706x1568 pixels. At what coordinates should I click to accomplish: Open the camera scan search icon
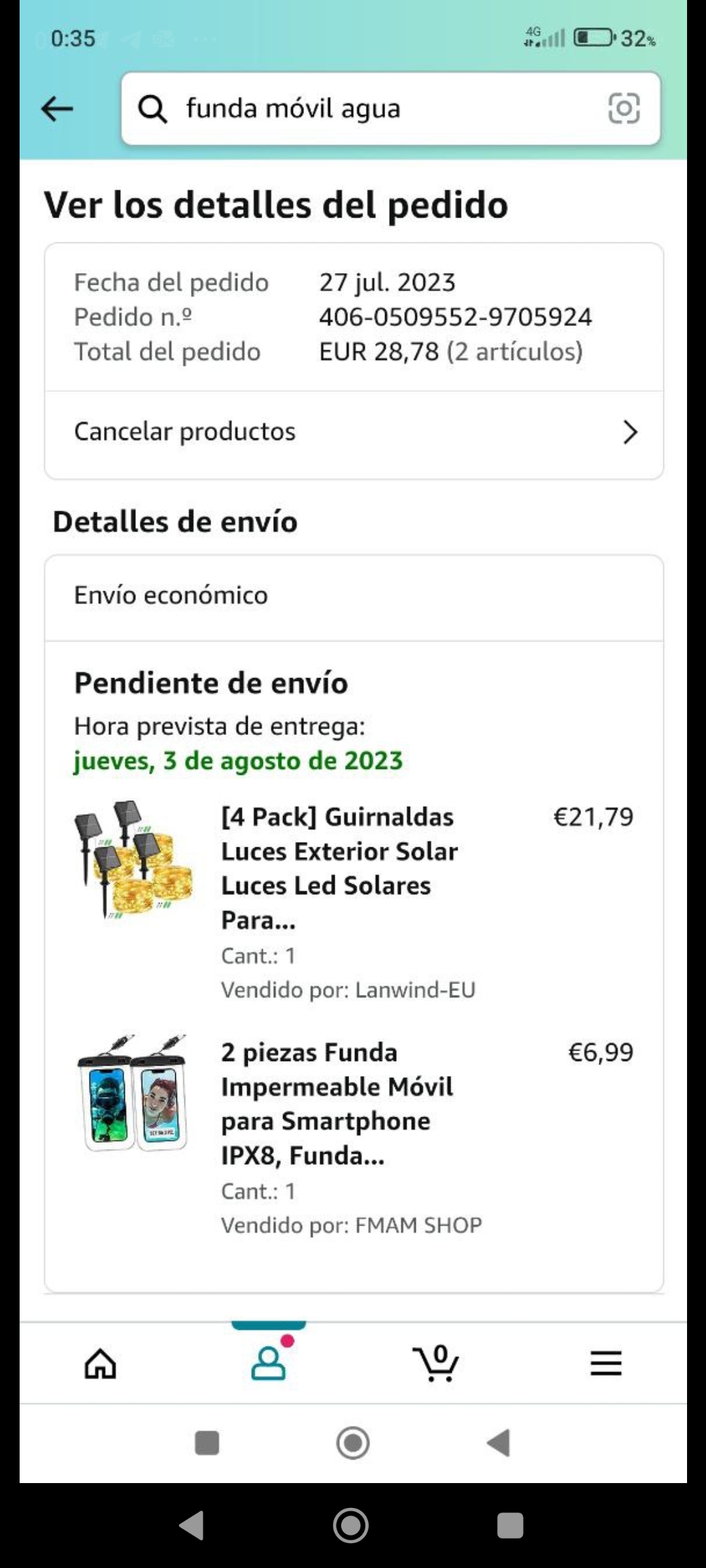pyautogui.click(x=624, y=108)
